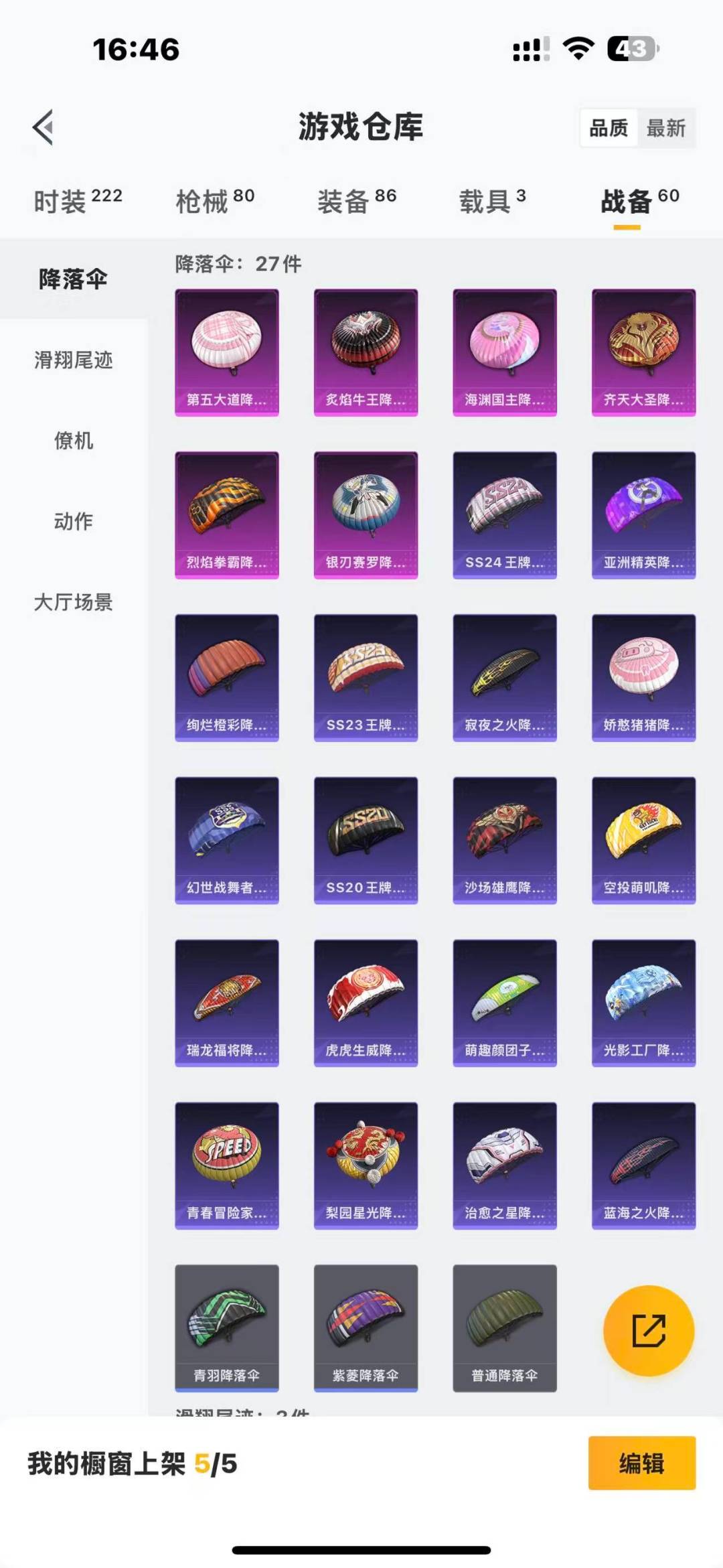View the 虎虎生威 parachute item
Viewport: 723px width, 1568px height.
tap(366, 1003)
